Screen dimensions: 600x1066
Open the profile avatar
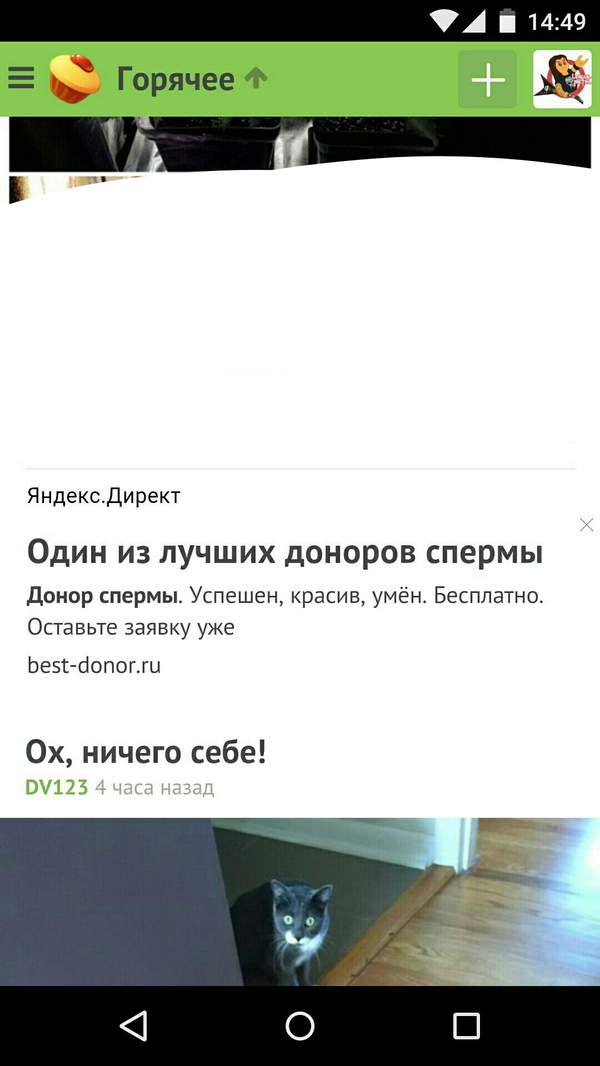pos(562,79)
